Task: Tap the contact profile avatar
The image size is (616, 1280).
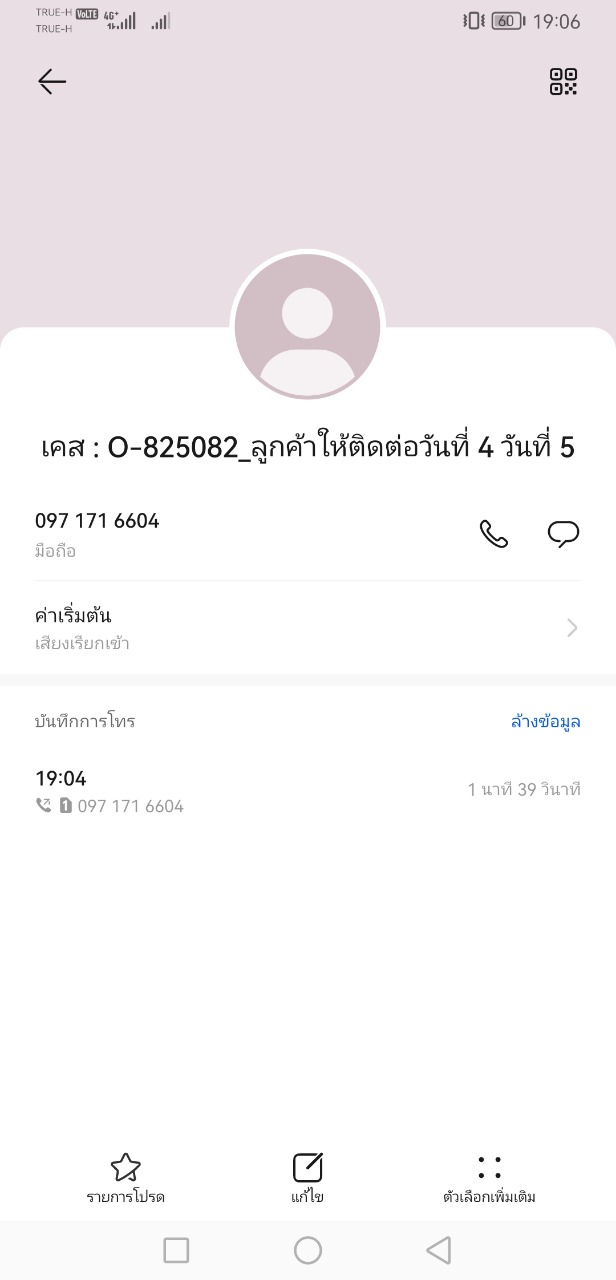Action: tap(308, 326)
